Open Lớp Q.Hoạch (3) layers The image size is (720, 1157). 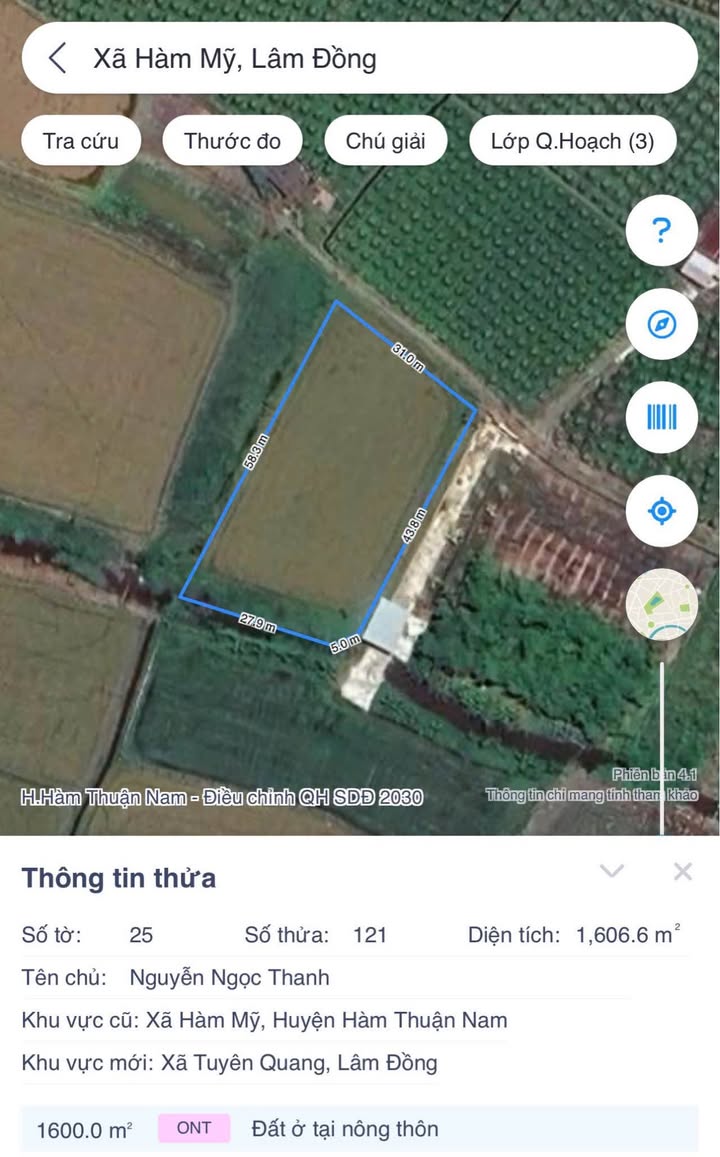[x=572, y=141]
